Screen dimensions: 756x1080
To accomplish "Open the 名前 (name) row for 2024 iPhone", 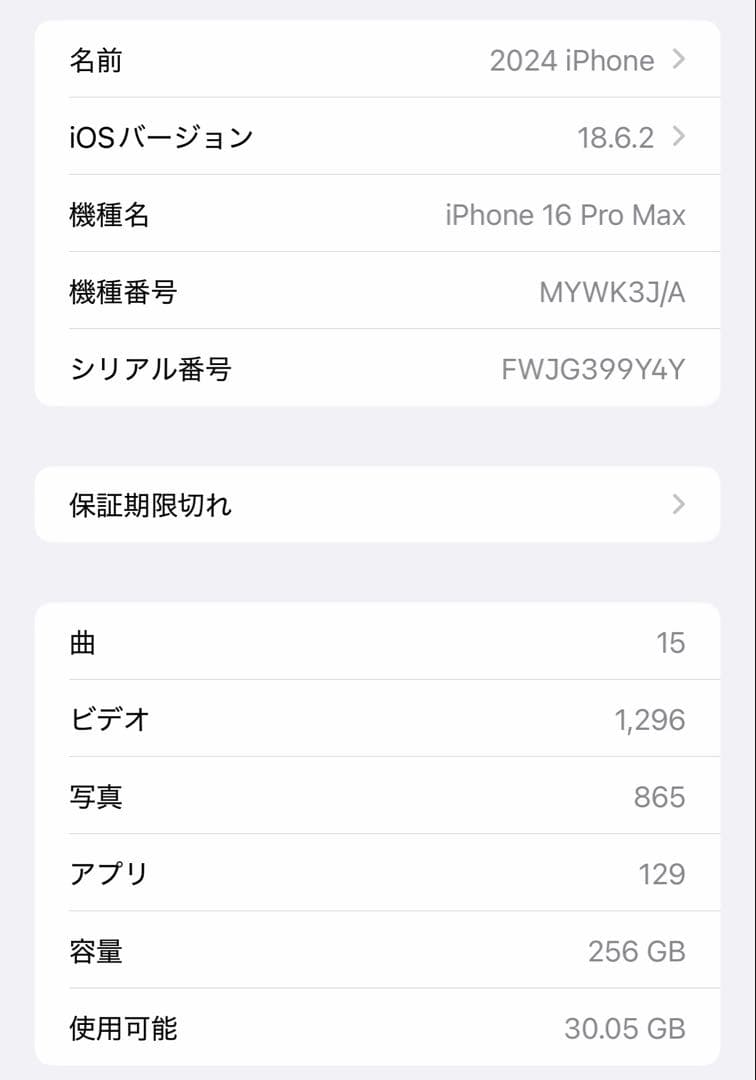I will pos(378,60).
